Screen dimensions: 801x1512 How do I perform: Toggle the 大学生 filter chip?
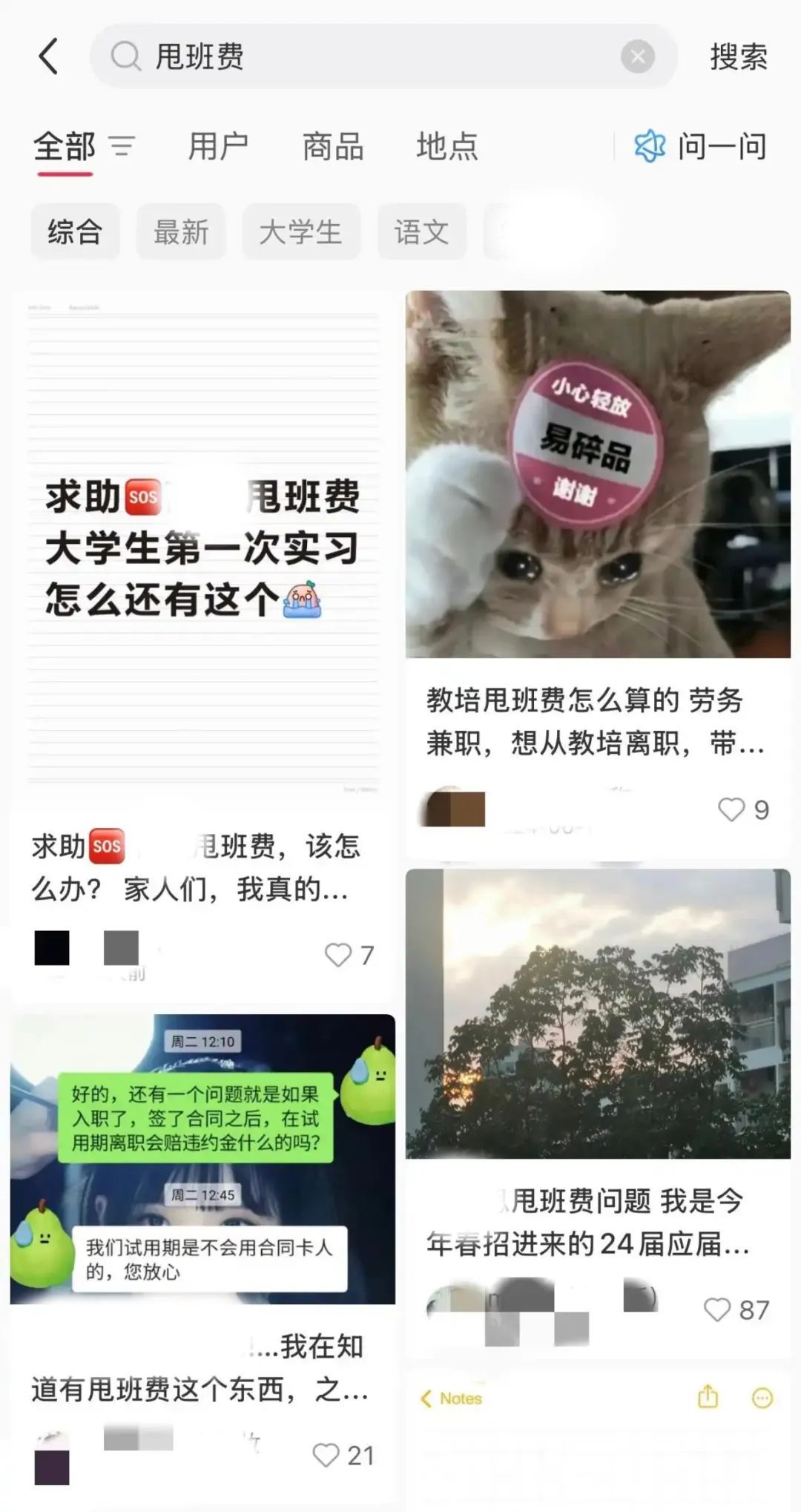click(x=303, y=231)
